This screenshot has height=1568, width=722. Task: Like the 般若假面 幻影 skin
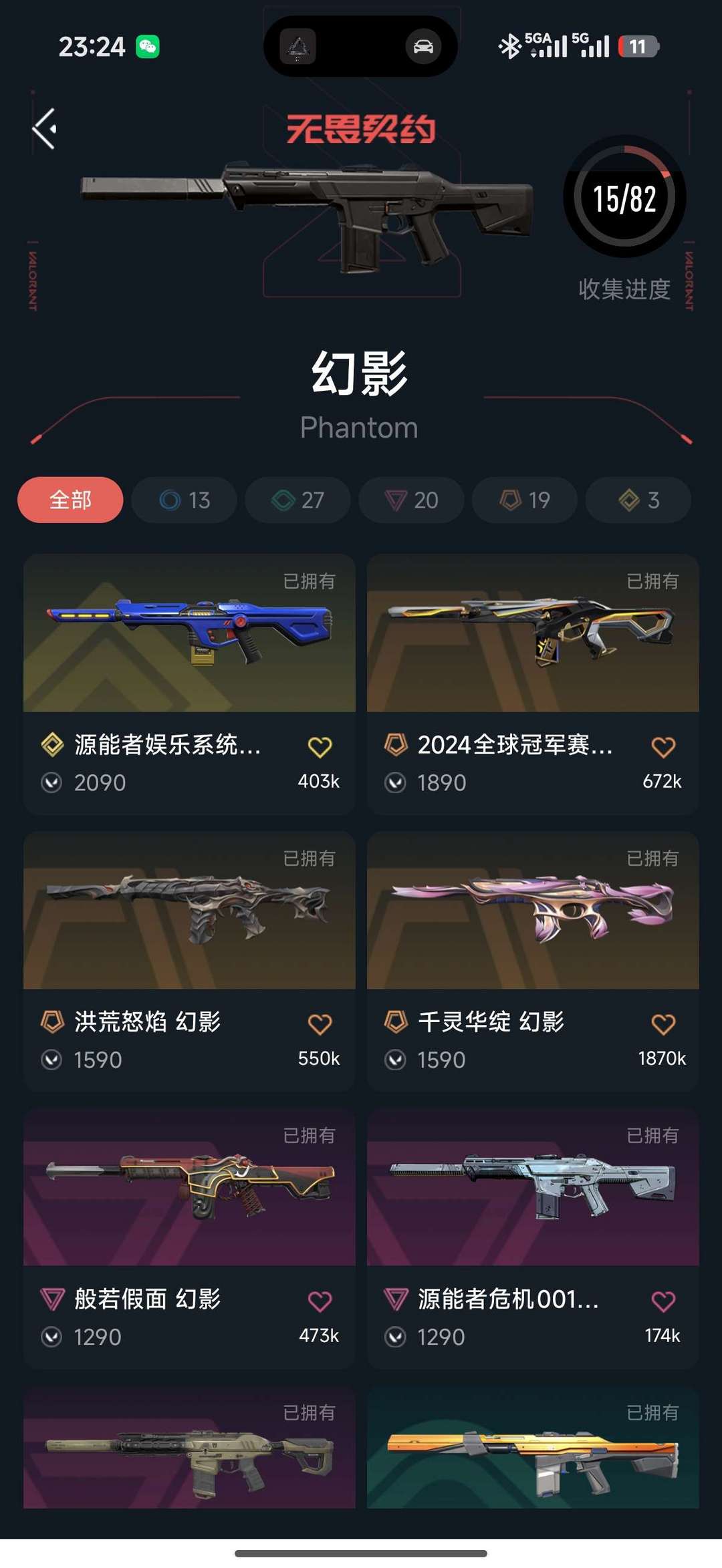(320, 1301)
